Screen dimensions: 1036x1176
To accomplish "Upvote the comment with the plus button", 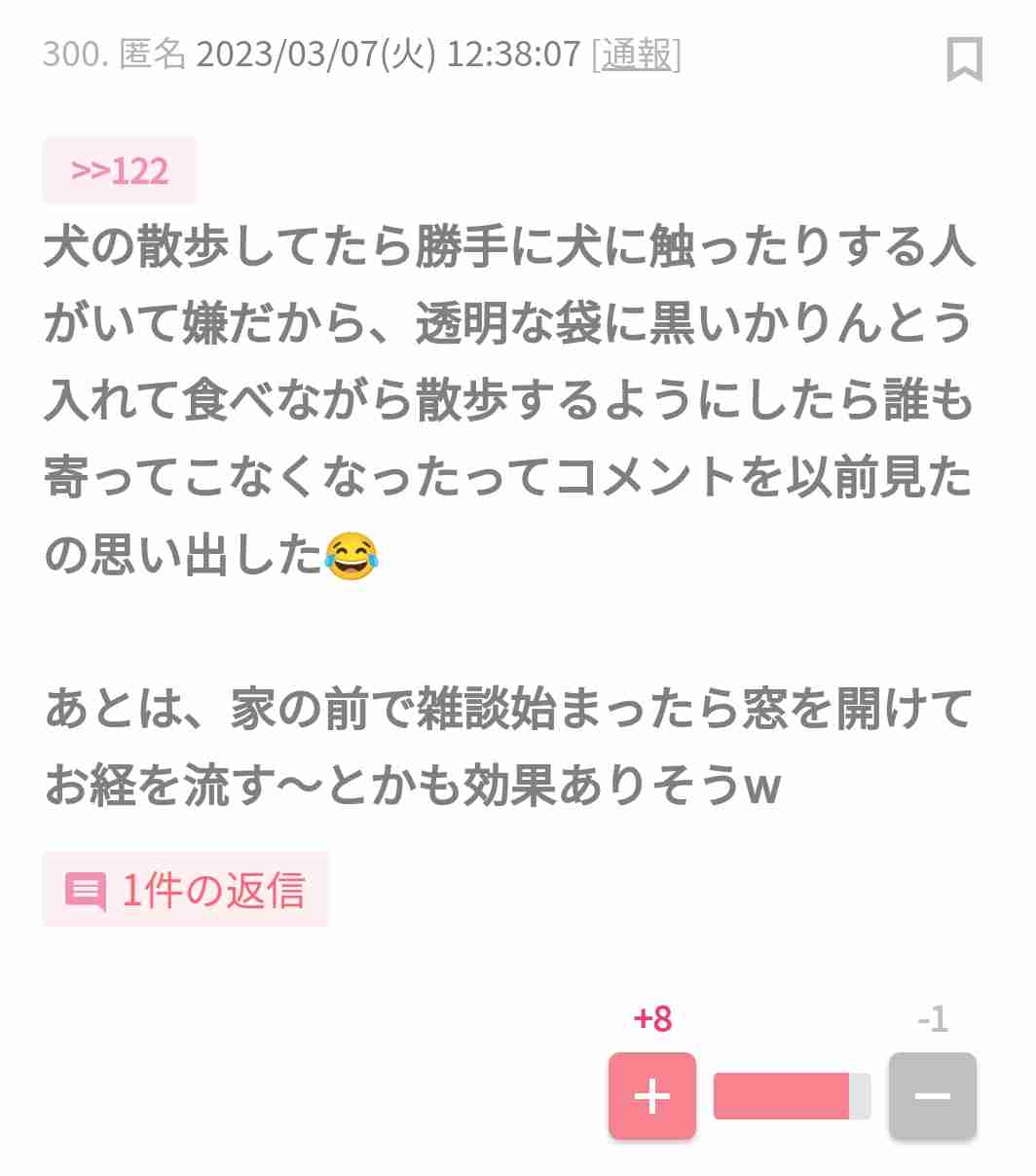I will point(651,1096).
